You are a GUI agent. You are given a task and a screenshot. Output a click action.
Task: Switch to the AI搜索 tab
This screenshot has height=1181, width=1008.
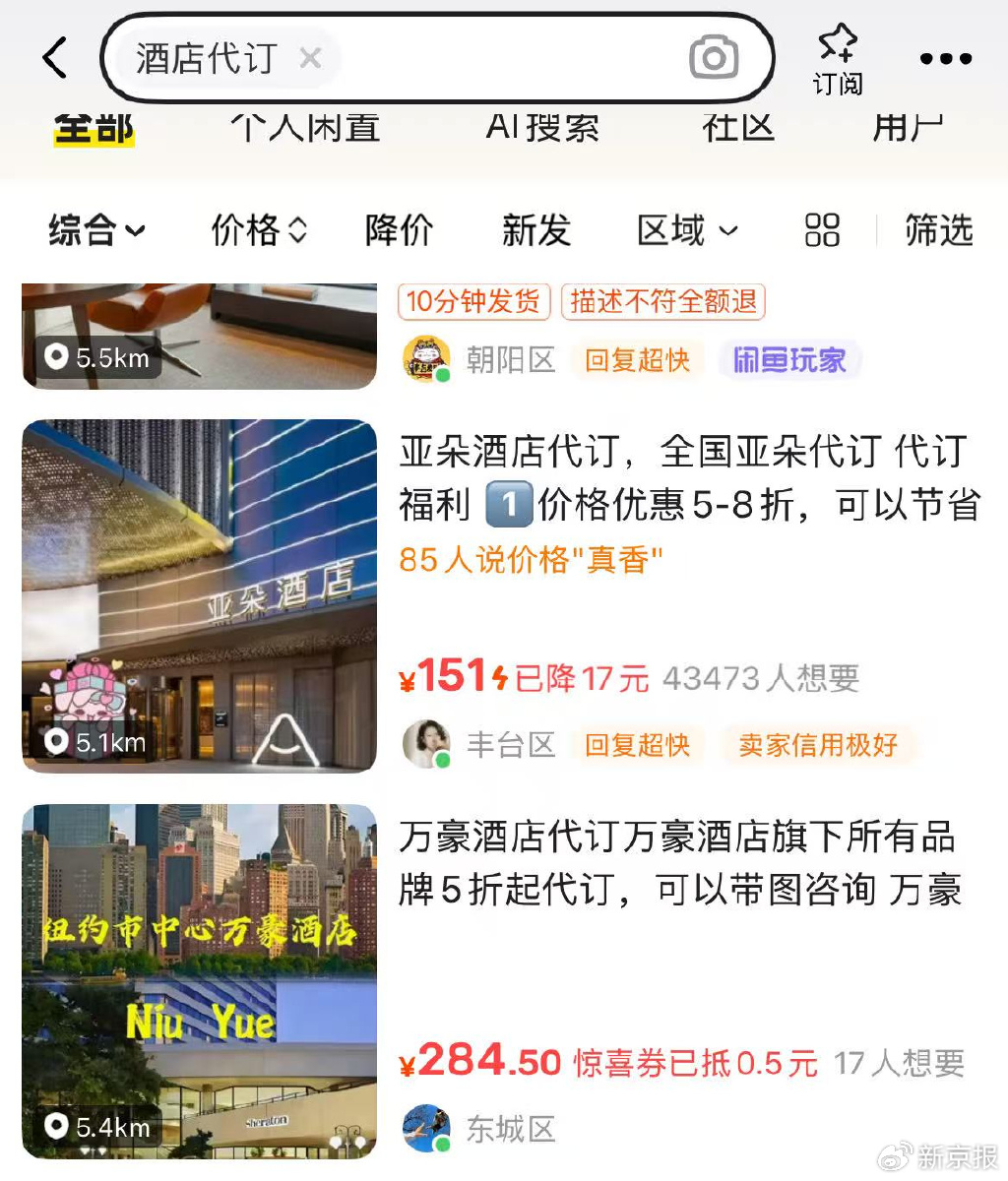point(543,128)
